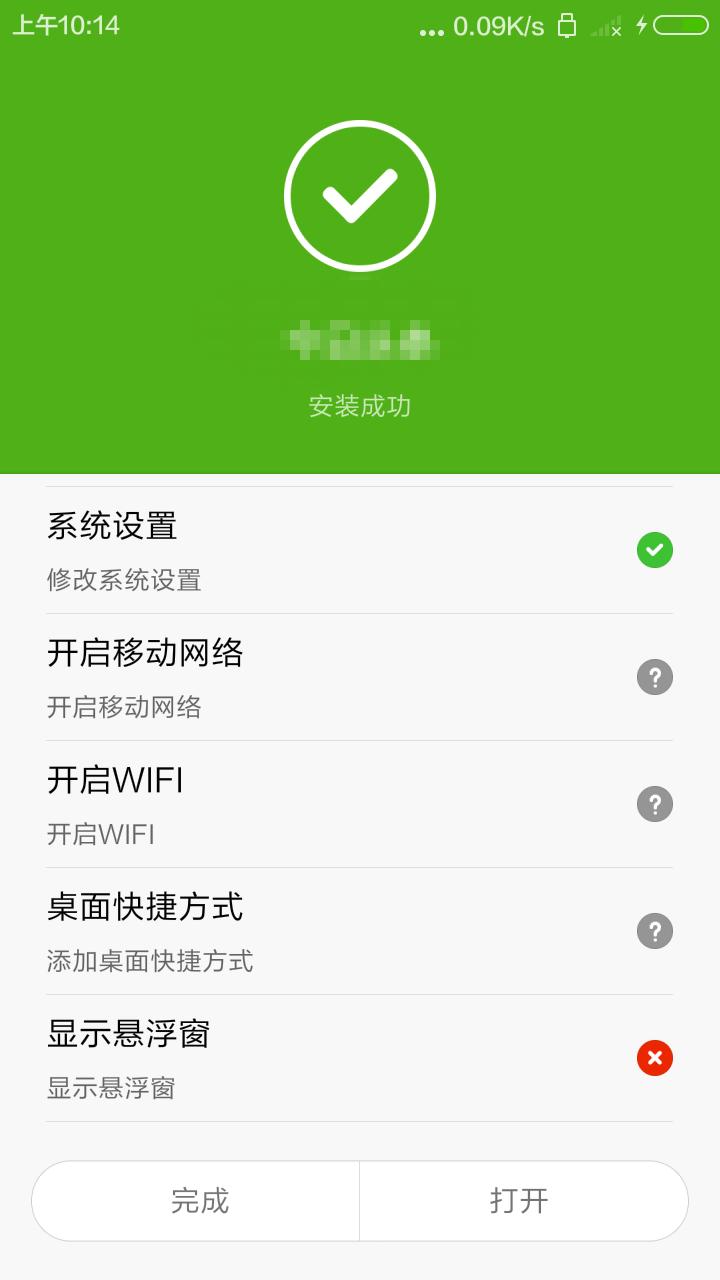Tap the 0.09K/s network speed indicator

(x=498, y=26)
